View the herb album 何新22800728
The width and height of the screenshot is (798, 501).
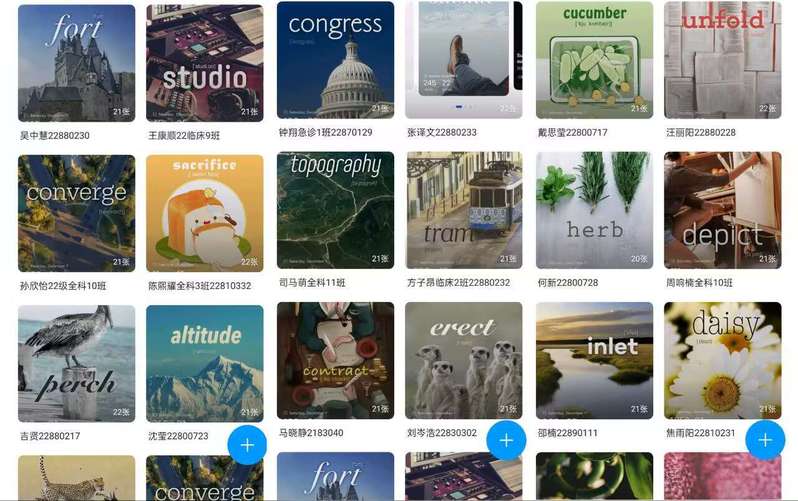pos(594,210)
